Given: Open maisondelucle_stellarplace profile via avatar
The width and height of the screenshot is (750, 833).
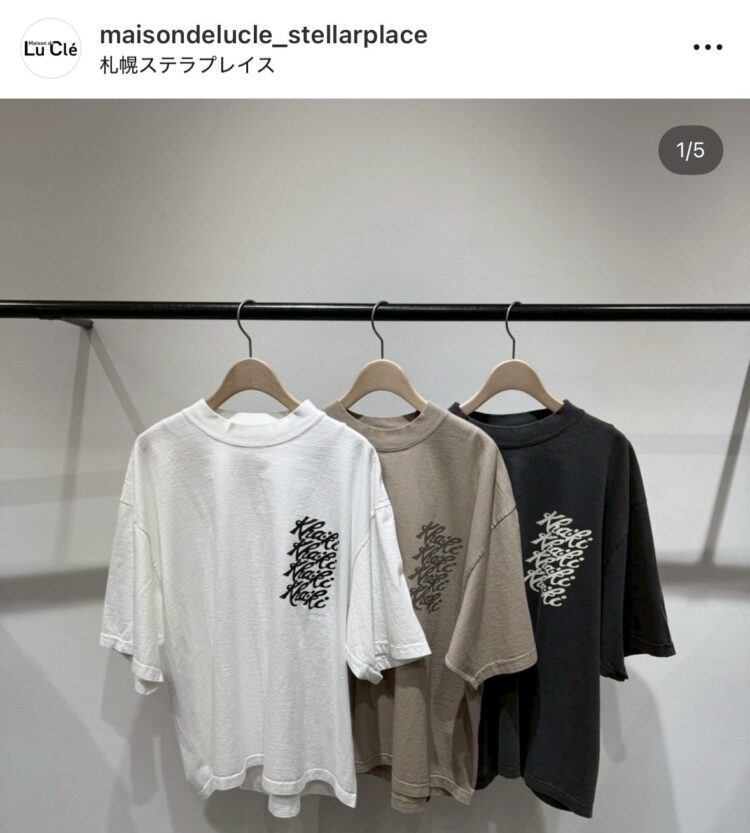Looking at the screenshot, I should pos(50,48).
